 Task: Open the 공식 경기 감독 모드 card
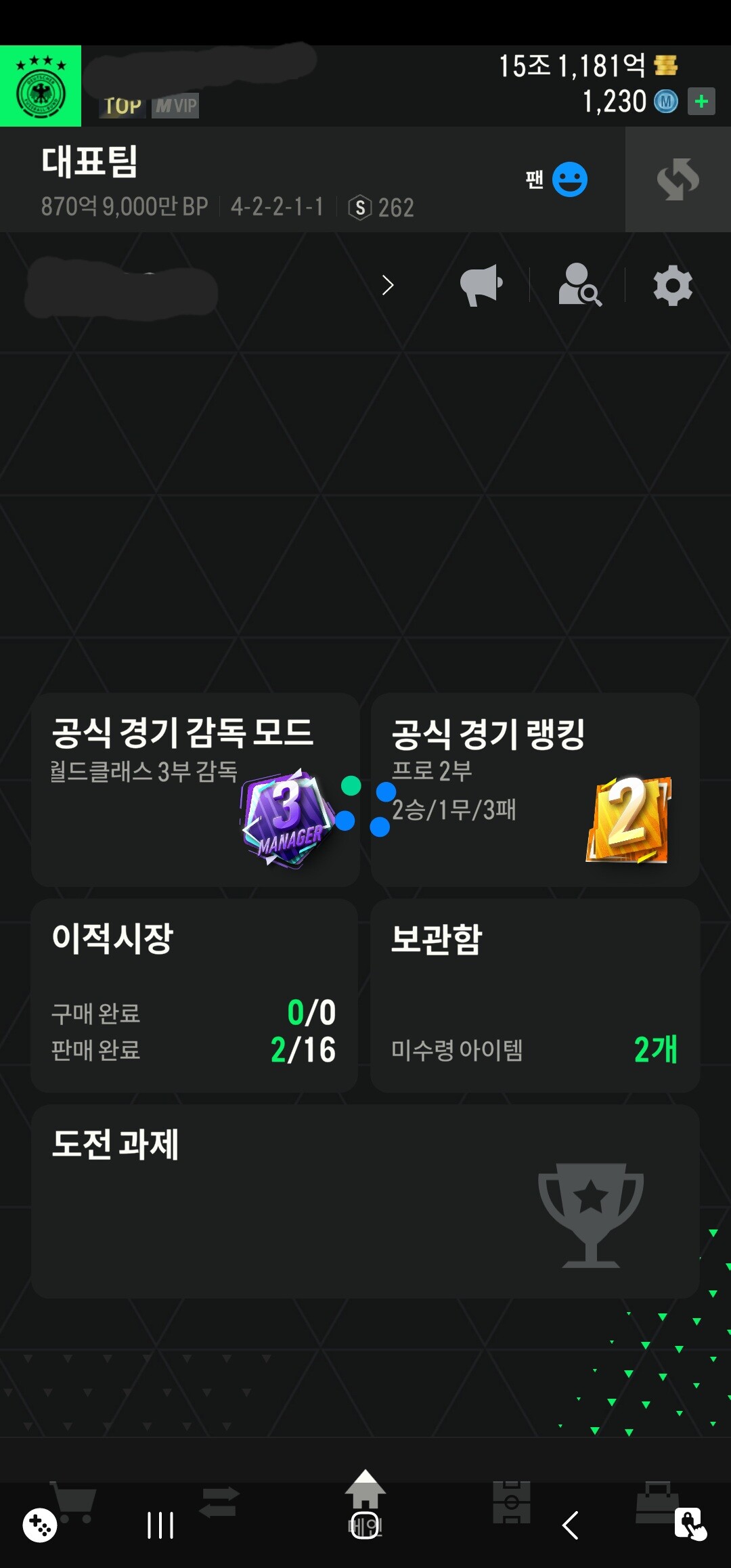tap(195, 789)
